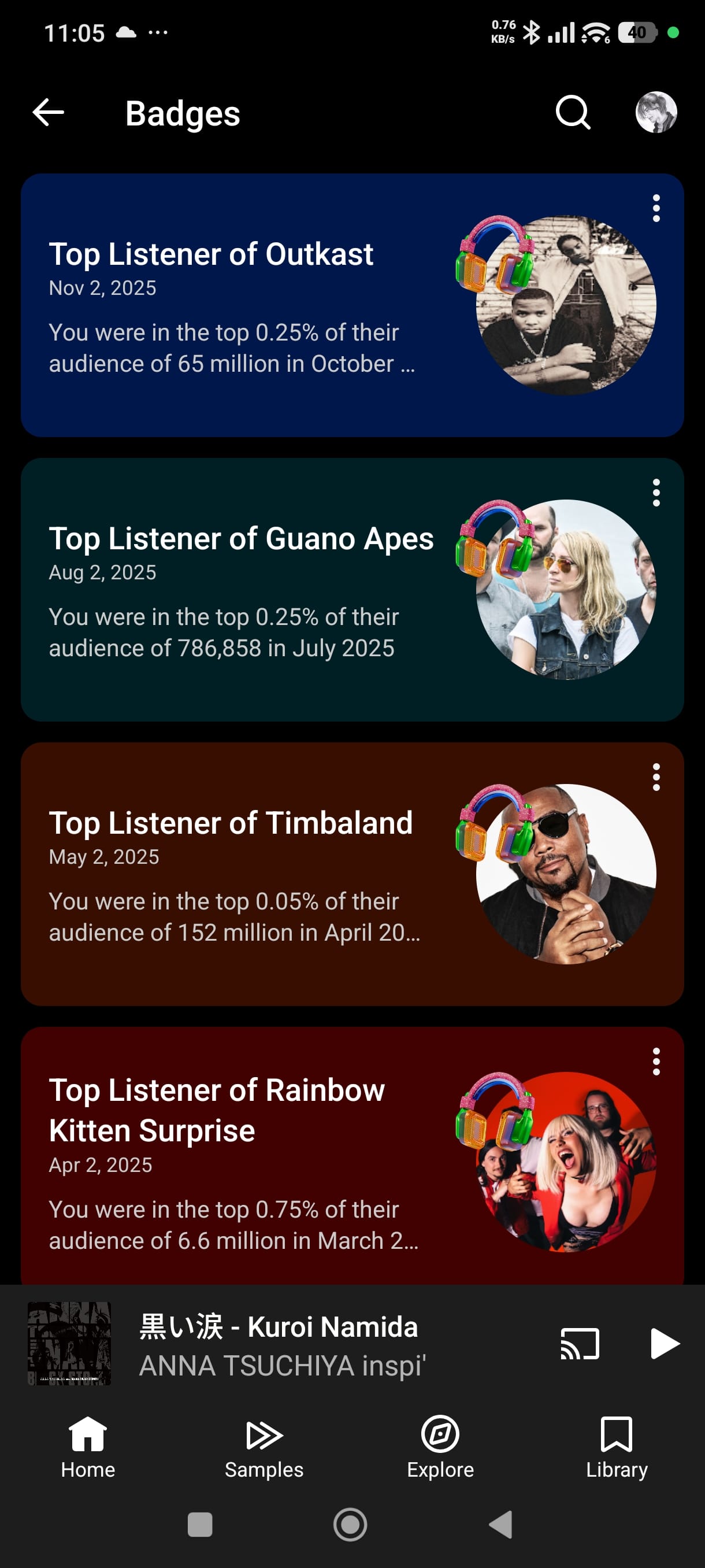The height and width of the screenshot is (1568, 705).
Task: Tap the system home button
Action: pyautogui.click(x=350, y=1525)
